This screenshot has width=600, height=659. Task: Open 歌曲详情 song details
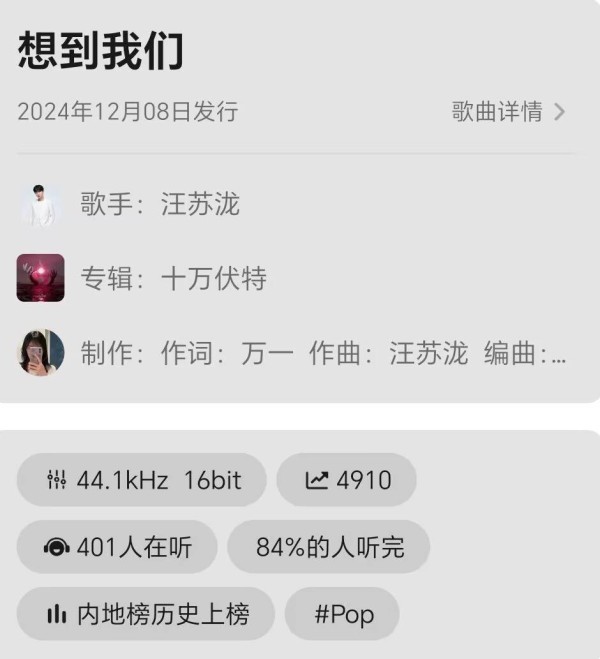point(508,111)
